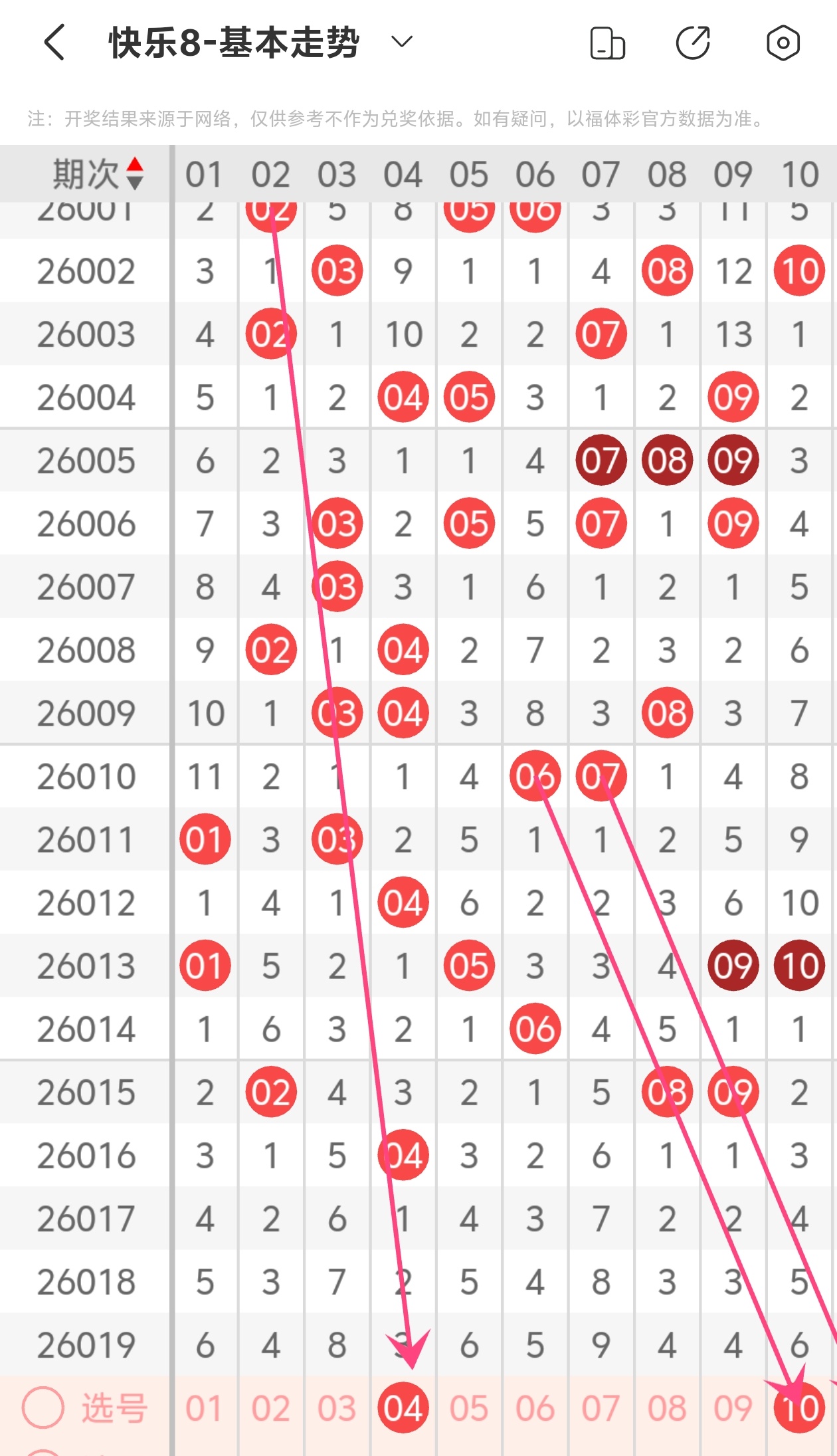Open chart settings hexagon icon
Viewport: 837px width, 1456px height.
pyautogui.click(x=783, y=43)
